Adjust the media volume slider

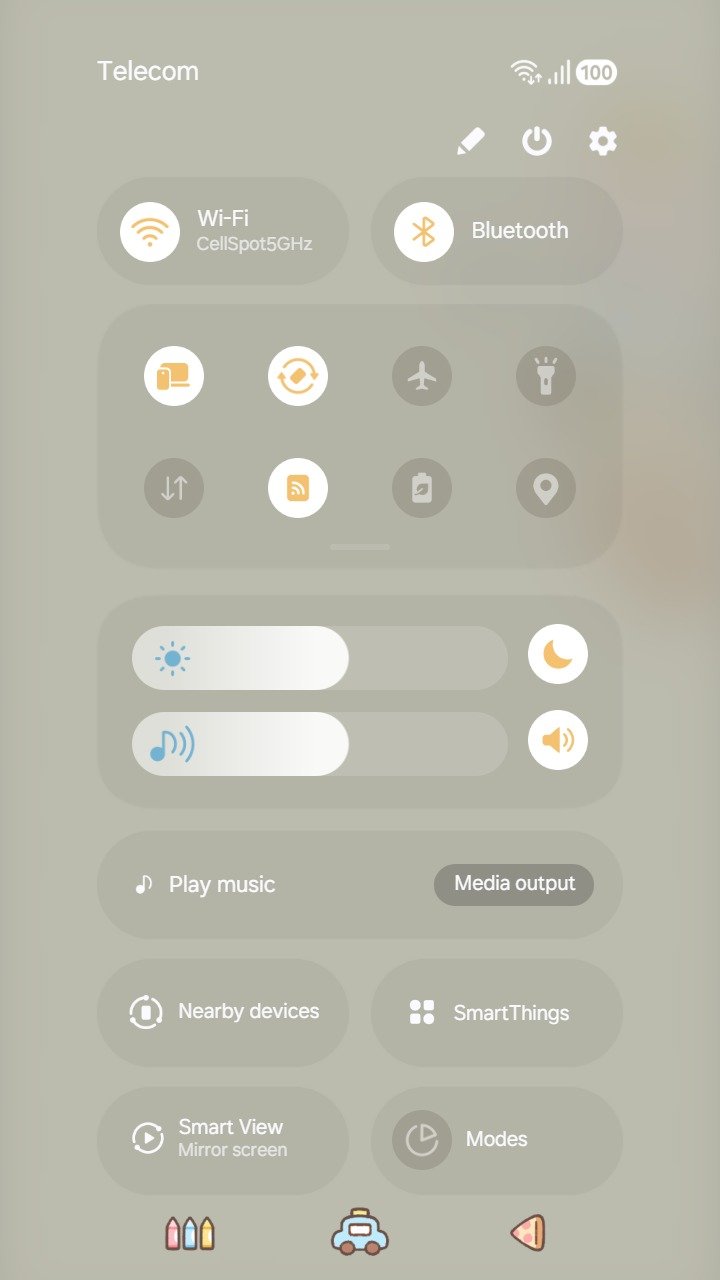[x=320, y=744]
